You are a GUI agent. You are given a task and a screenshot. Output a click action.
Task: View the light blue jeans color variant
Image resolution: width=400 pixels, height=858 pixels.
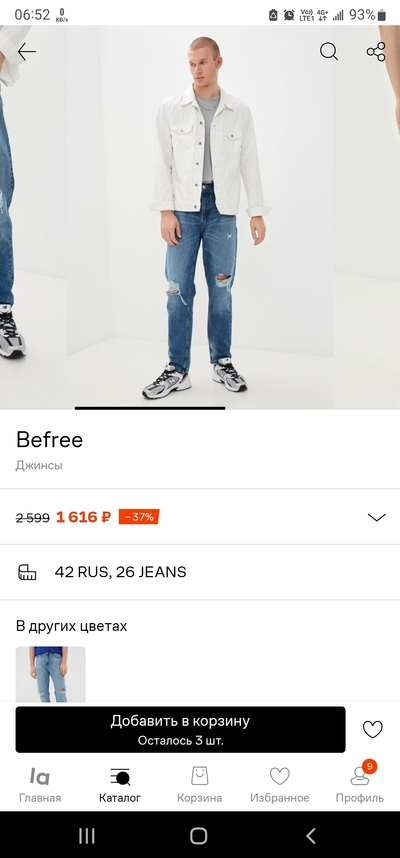point(50,674)
